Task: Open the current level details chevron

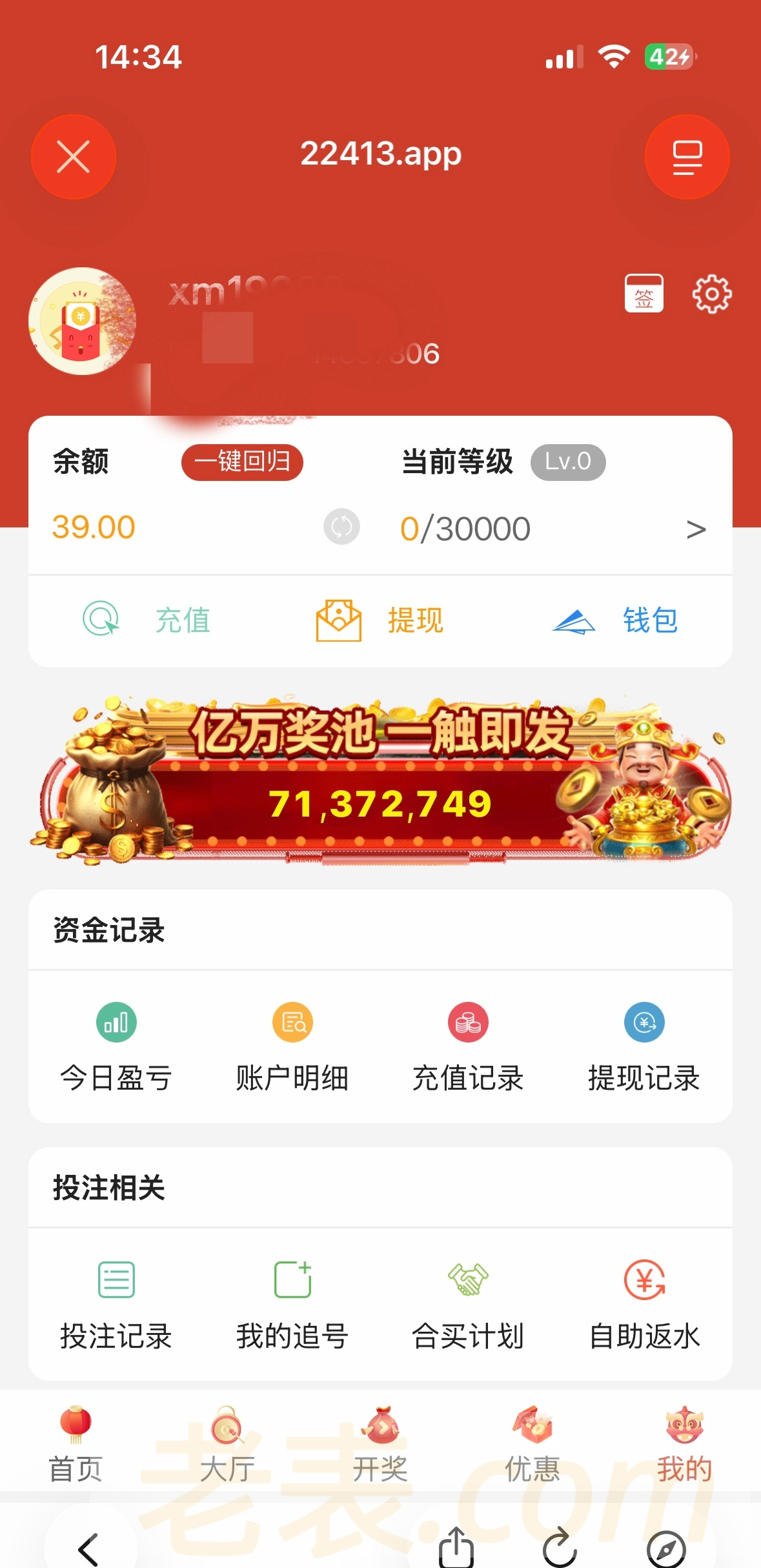Action: click(x=695, y=529)
